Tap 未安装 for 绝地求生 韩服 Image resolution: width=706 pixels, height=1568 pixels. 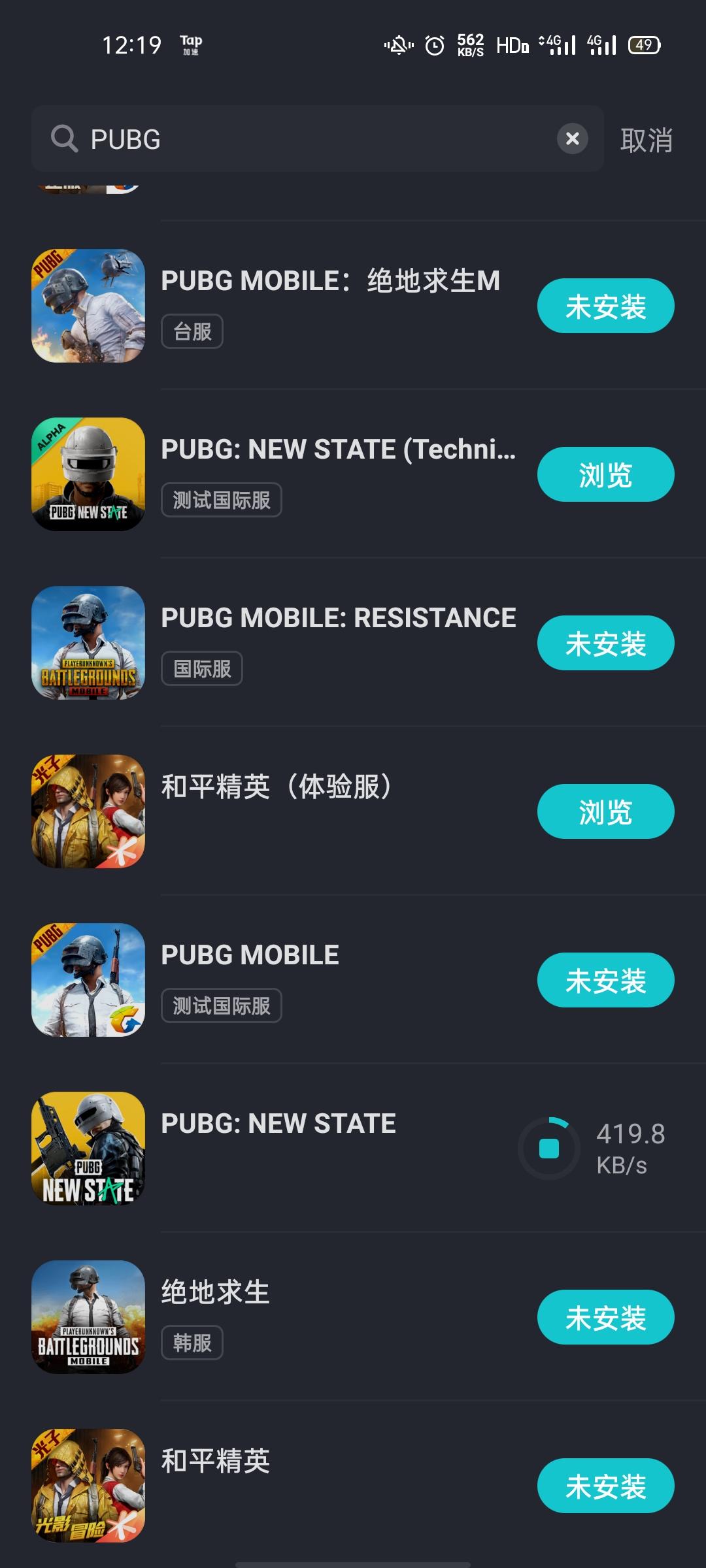(605, 1318)
